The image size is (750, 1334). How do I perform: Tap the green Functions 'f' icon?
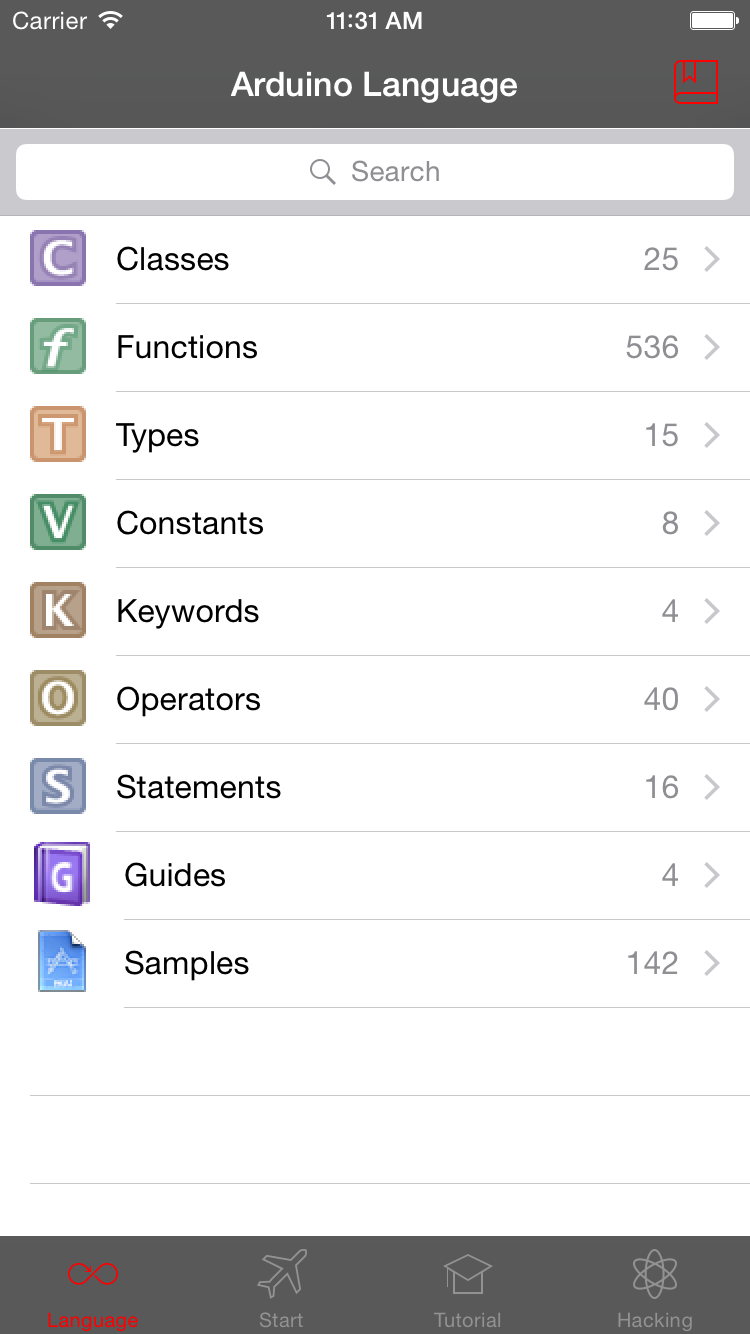[x=57, y=346]
